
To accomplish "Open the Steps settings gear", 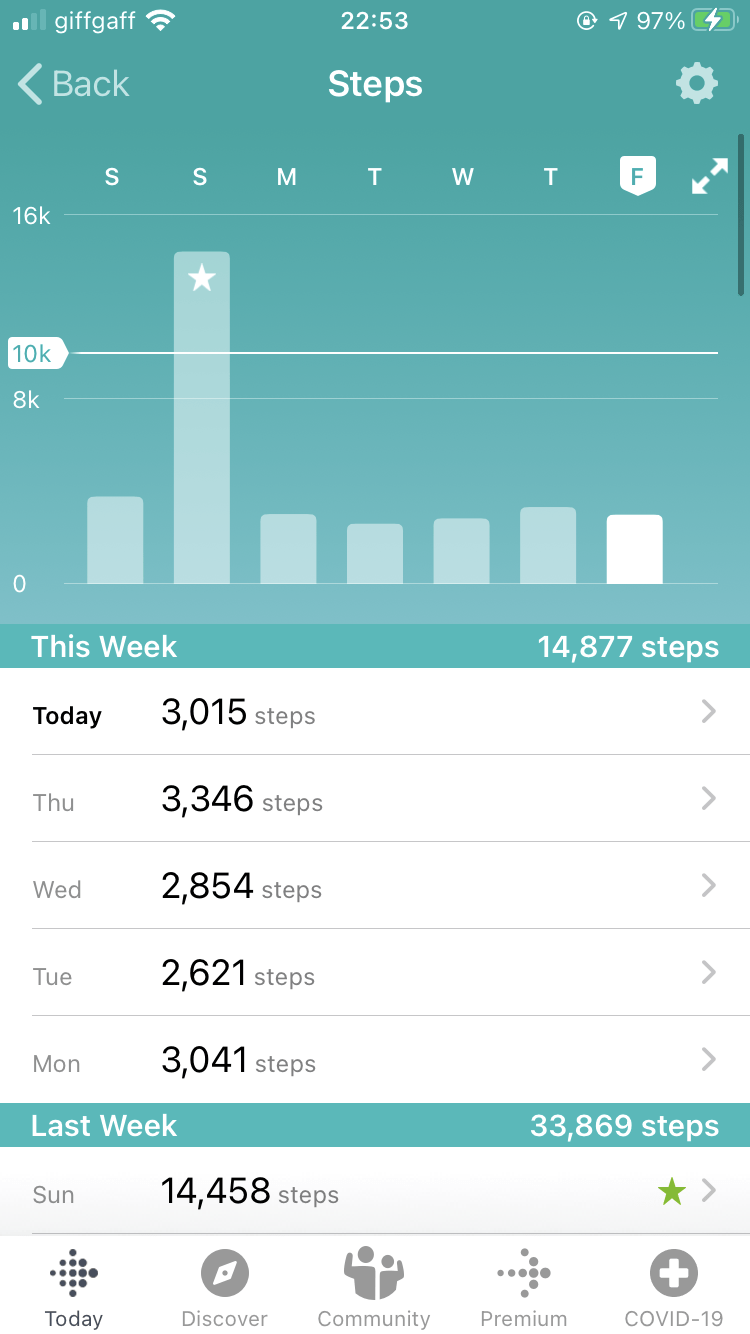I will (x=697, y=84).
